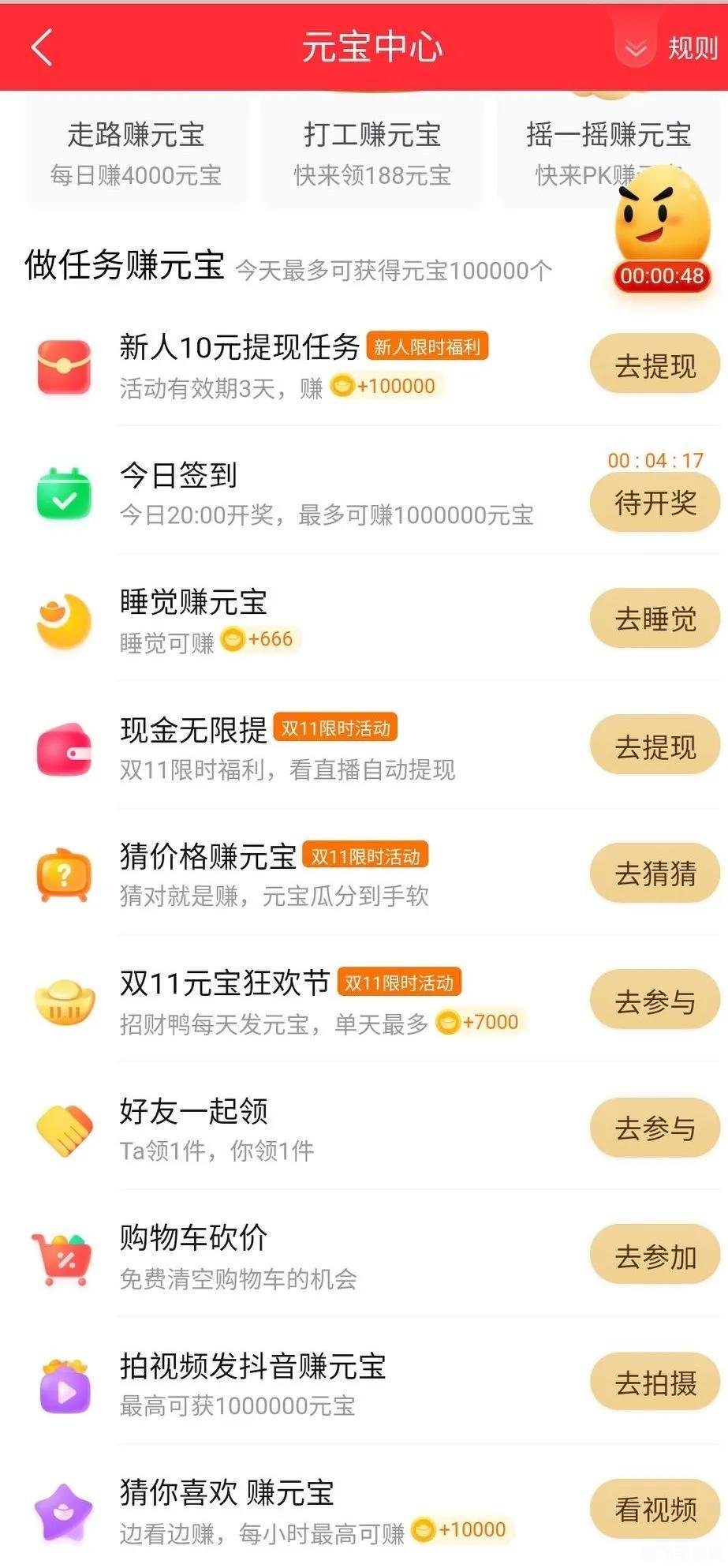Screen dimensions: 728x1568
Task: Open the 打工赚元宝 card
Action: point(371,152)
